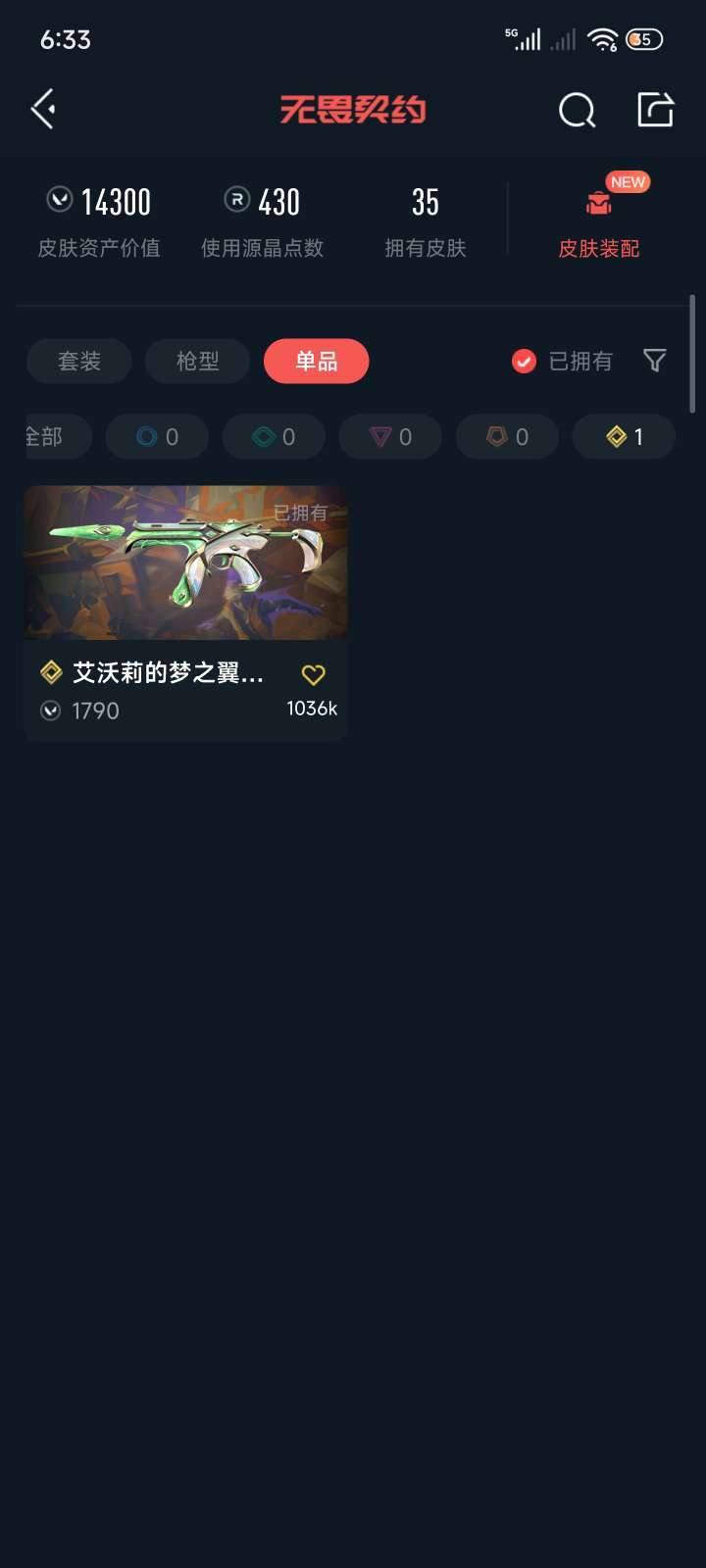Open the share icon next to search
706x1568 pixels.
pyautogui.click(x=655, y=110)
